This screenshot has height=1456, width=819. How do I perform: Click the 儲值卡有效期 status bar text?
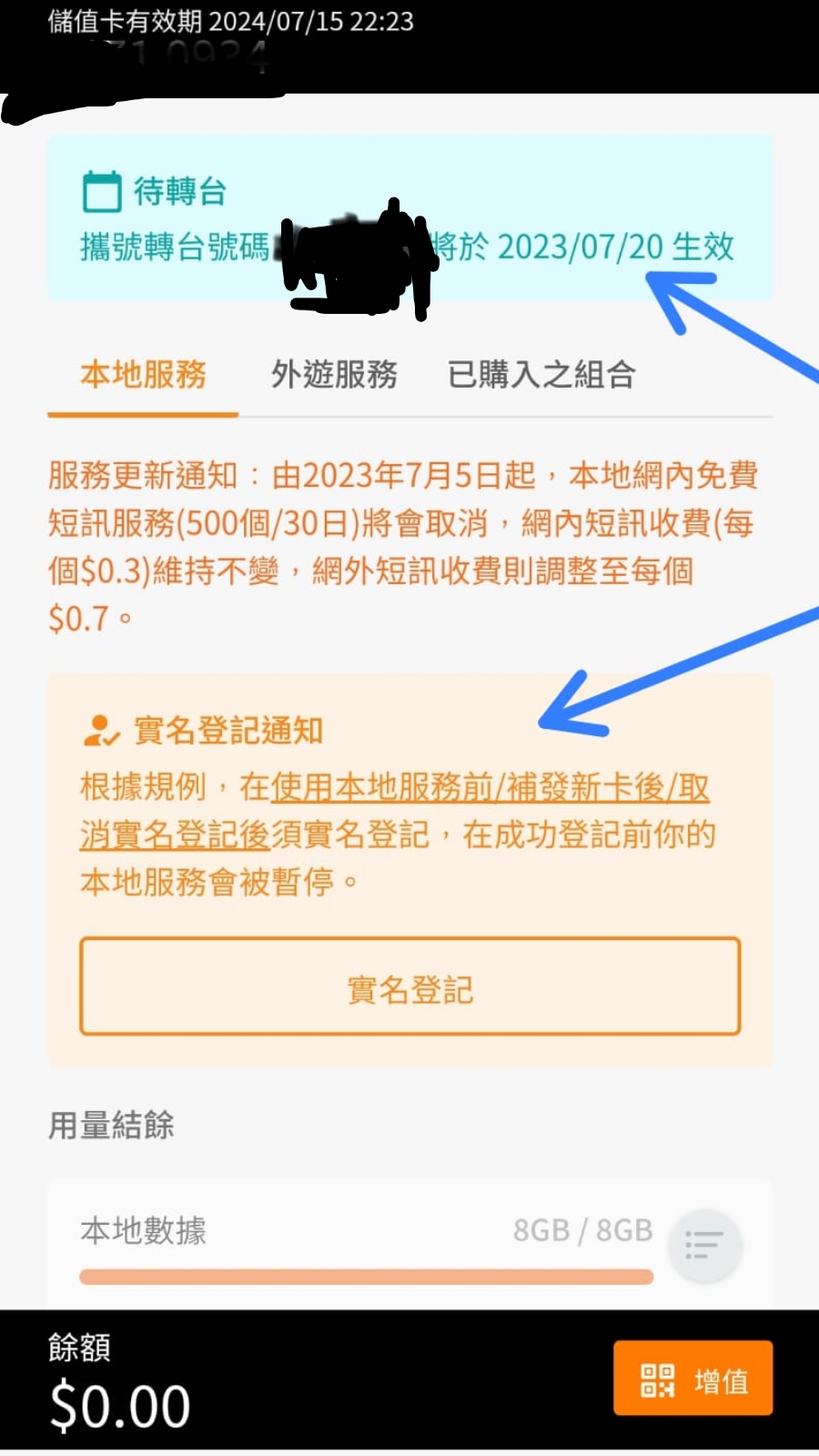pos(227,21)
